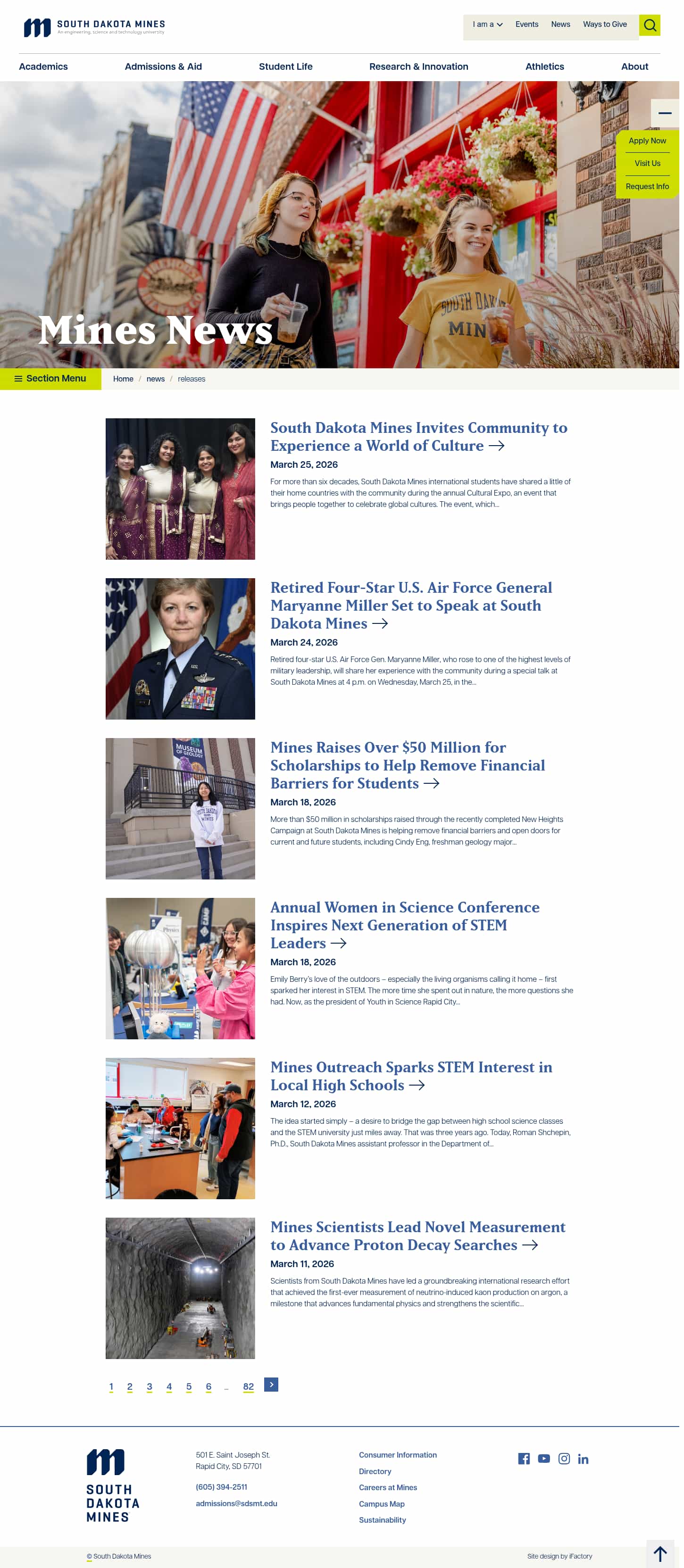684x1568 pixels.
Task: Jump to news page 3
Action: click(x=149, y=1386)
